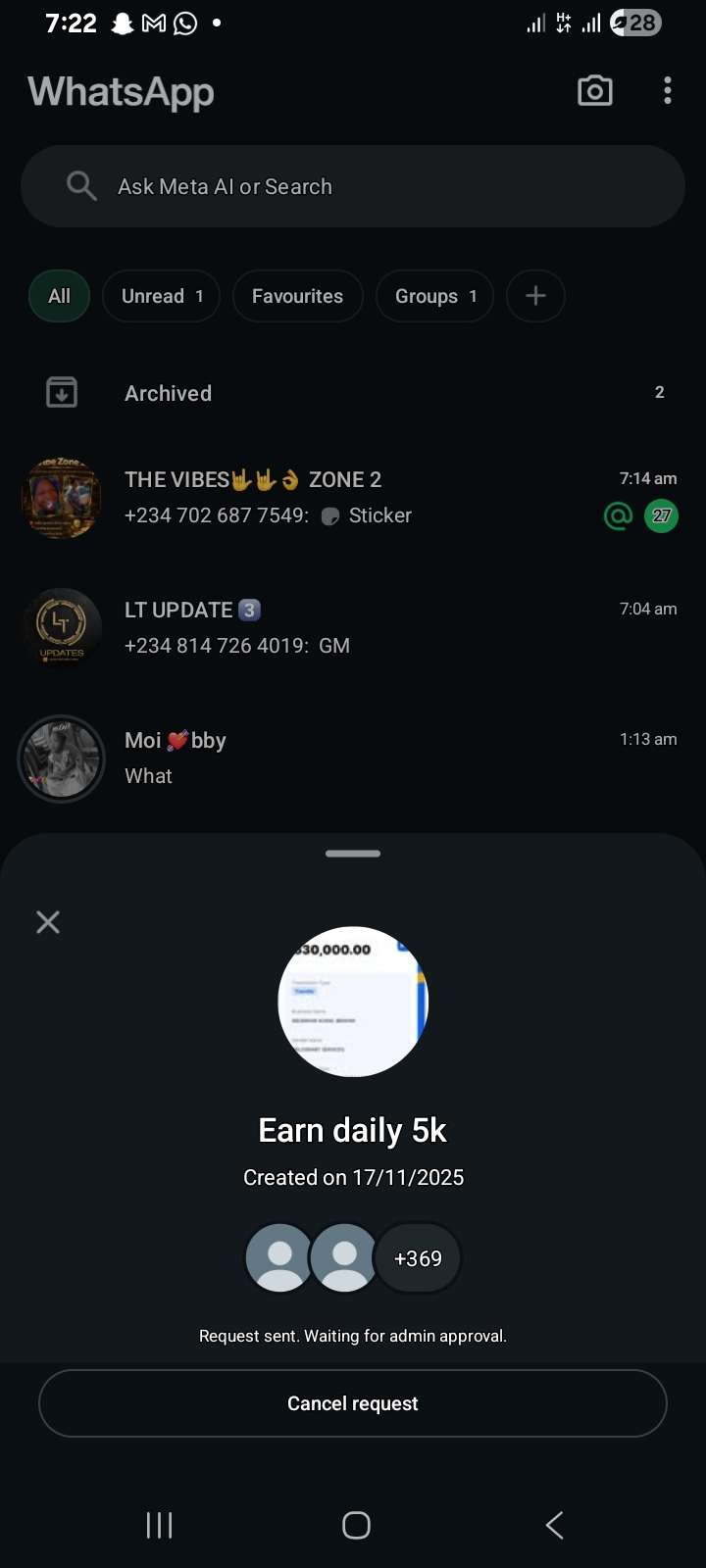Switch to the Unread filter chip
Viewport: 706px width, 1568px height.
pyautogui.click(x=161, y=296)
